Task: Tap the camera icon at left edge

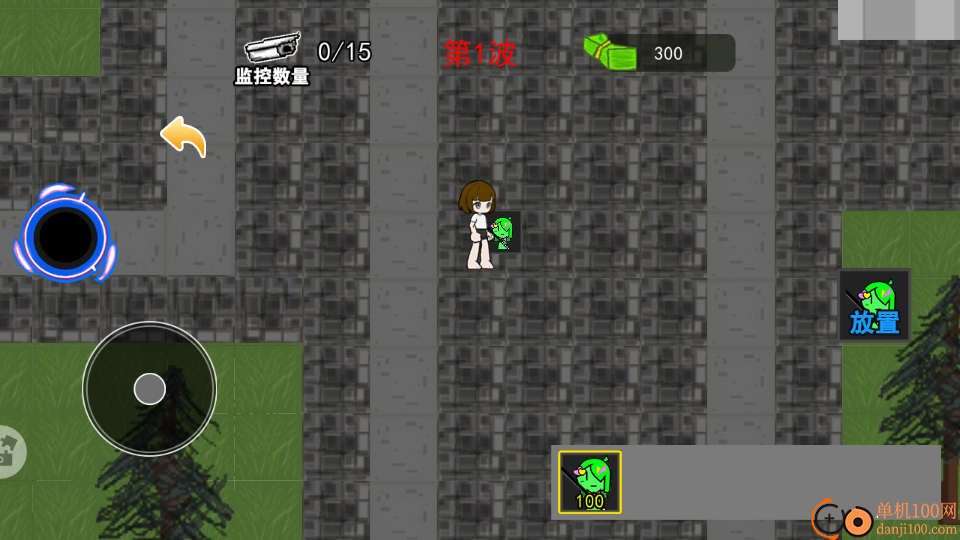Action: pyautogui.click(x=8, y=452)
